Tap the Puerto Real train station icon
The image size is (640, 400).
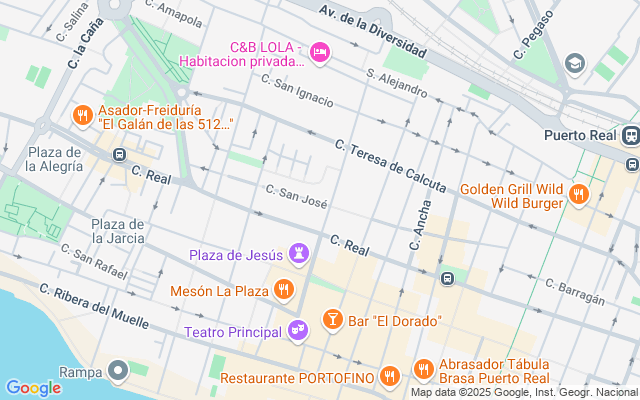click(x=631, y=136)
